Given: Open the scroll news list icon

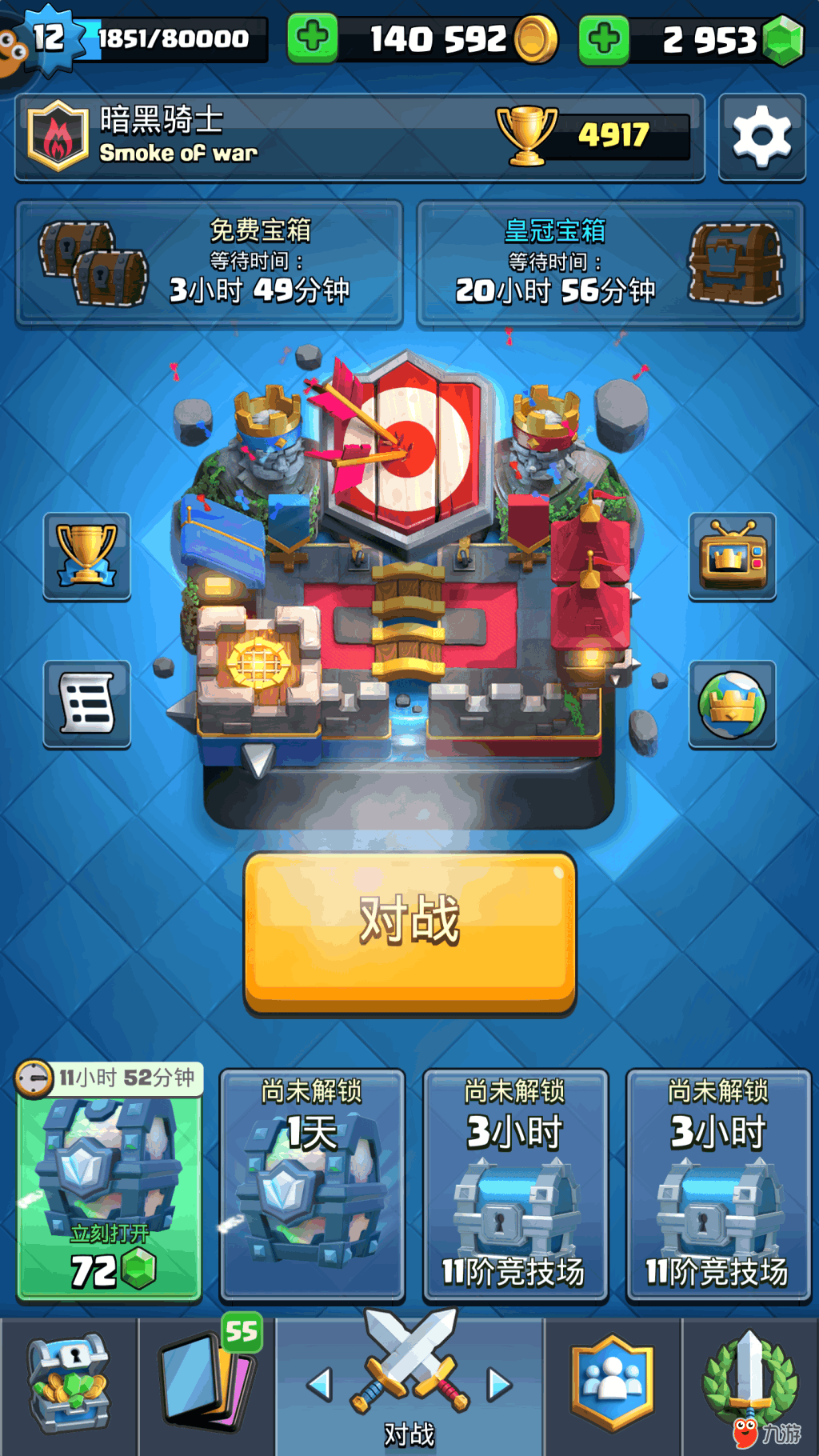Looking at the screenshot, I should coord(86,704).
